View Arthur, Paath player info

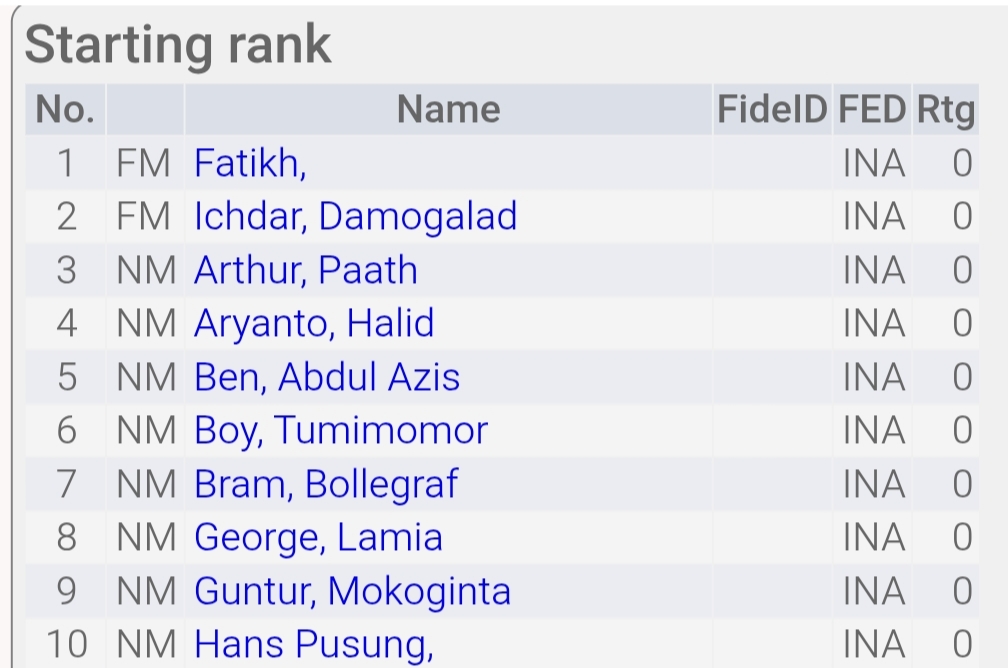305,270
